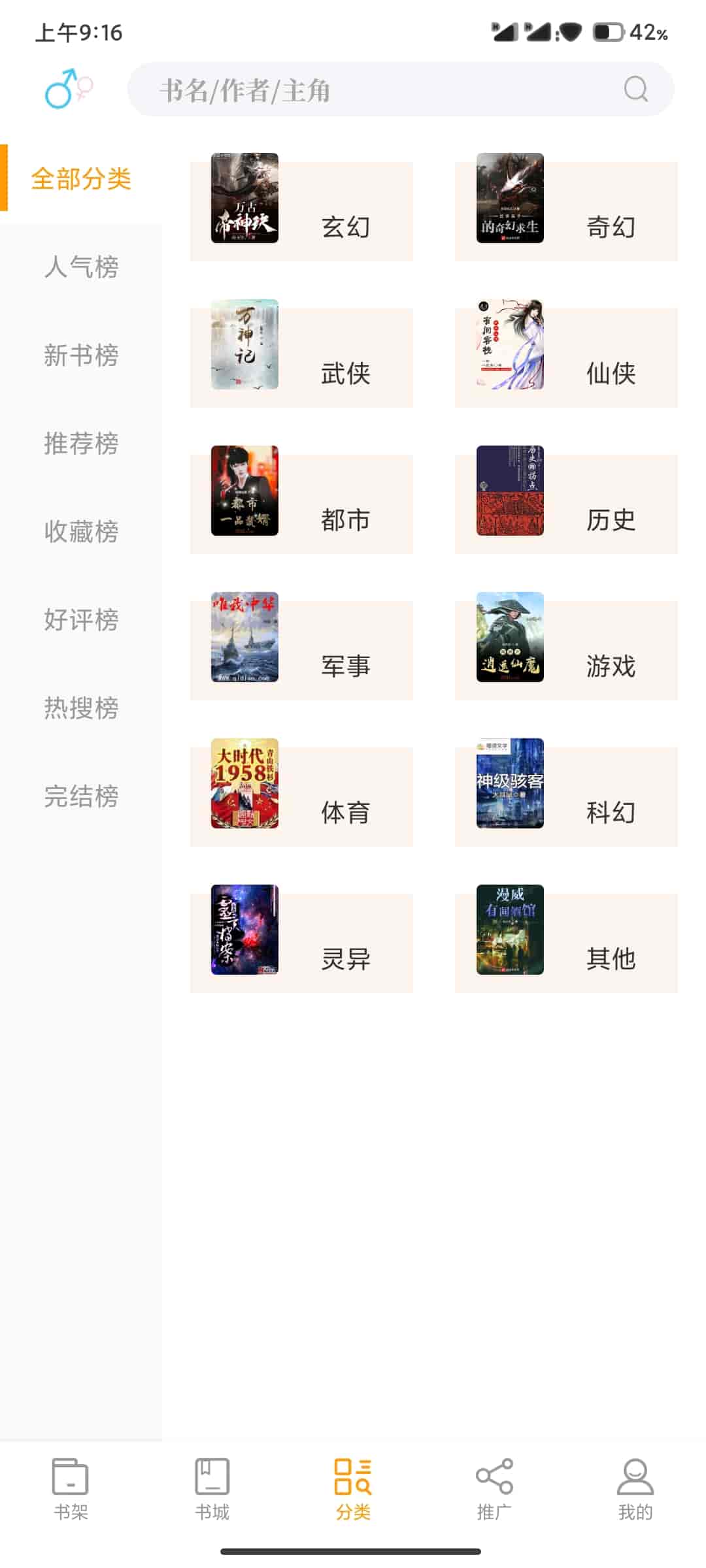Screen dimensions: 706x1568
Task: Browse the 奇幻 category
Action: pyautogui.click(x=566, y=210)
